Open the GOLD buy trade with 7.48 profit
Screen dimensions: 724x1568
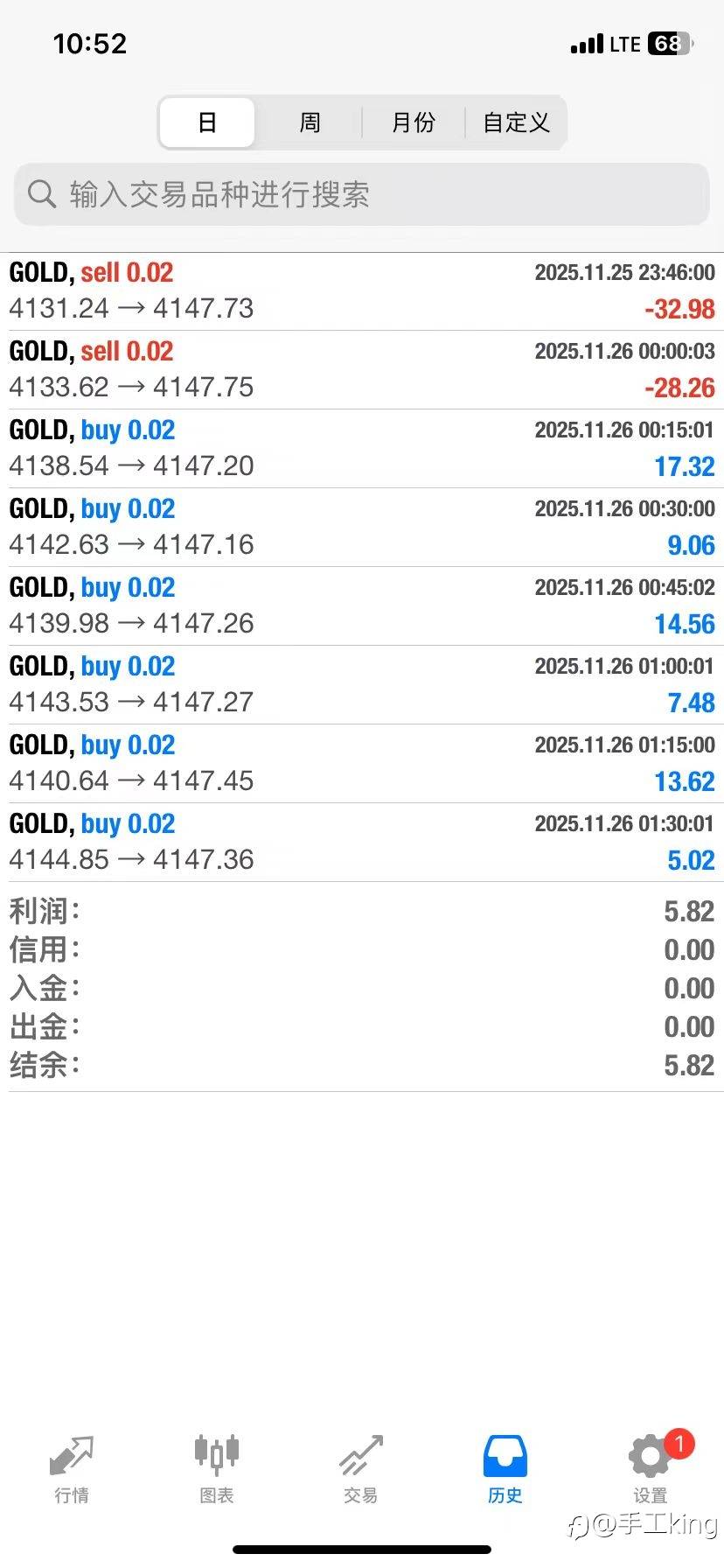pyautogui.click(x=361, y=685)
